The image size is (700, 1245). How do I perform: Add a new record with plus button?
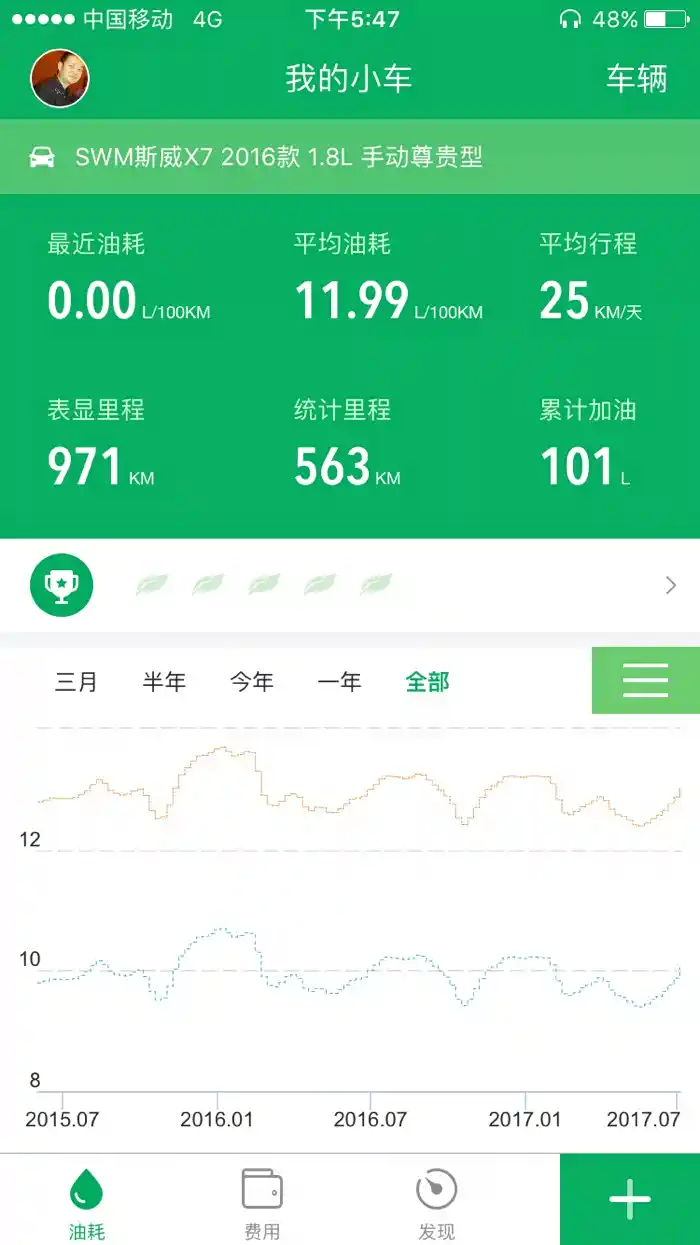[630, 1199]
